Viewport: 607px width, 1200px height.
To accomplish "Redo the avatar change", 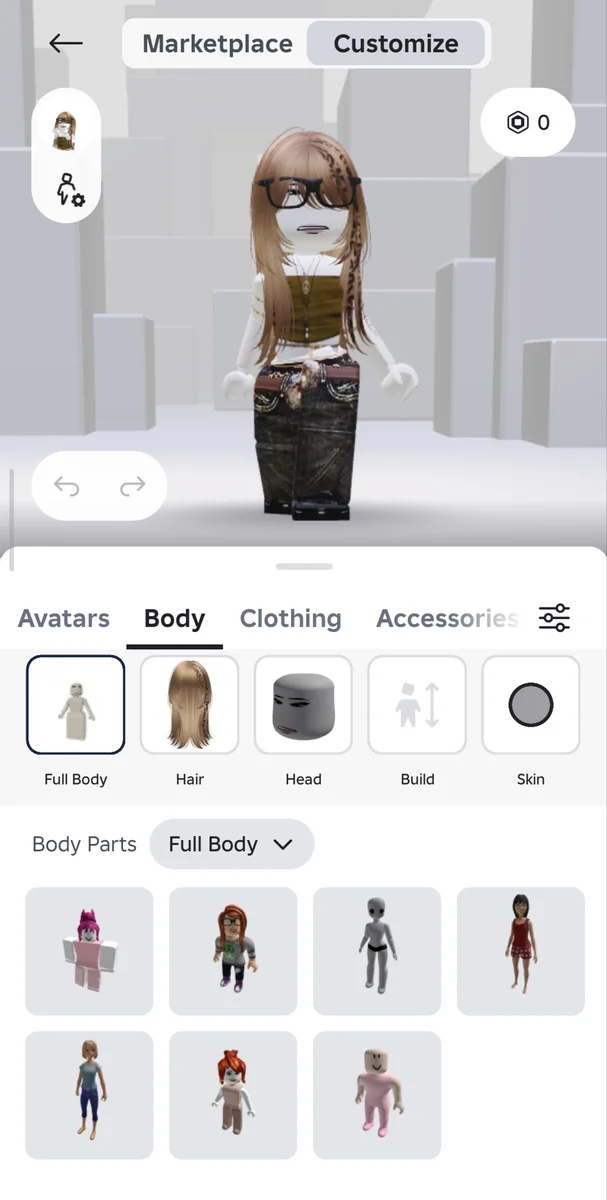I will [132, 487].
